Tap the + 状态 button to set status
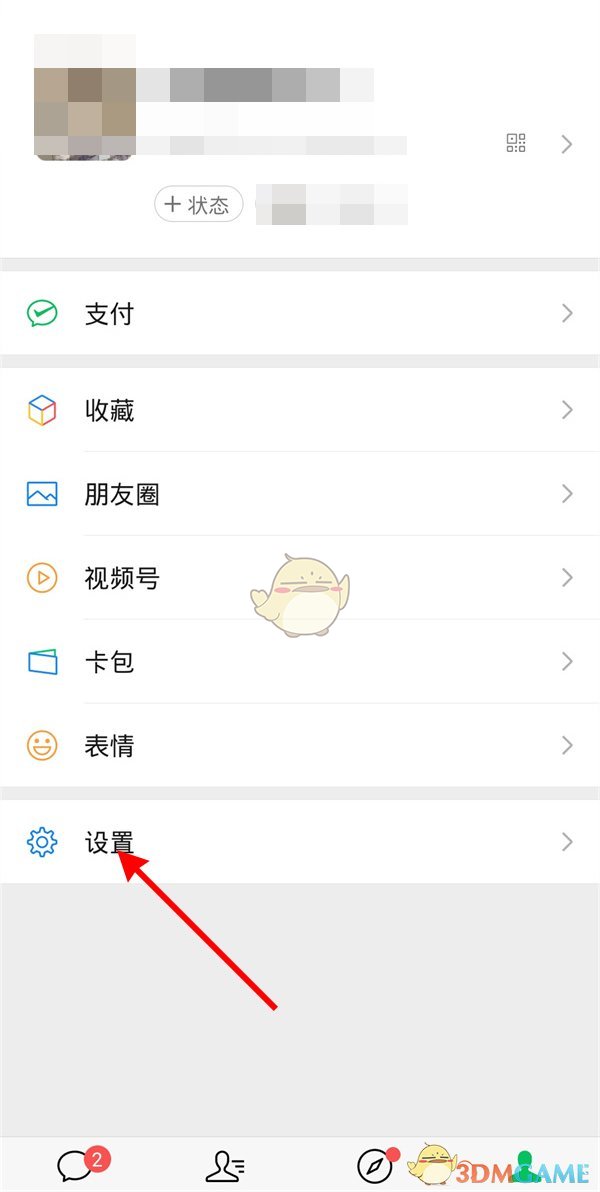Image resolution: width=600 pixels, height=1192 pixels. pos(198,205)
